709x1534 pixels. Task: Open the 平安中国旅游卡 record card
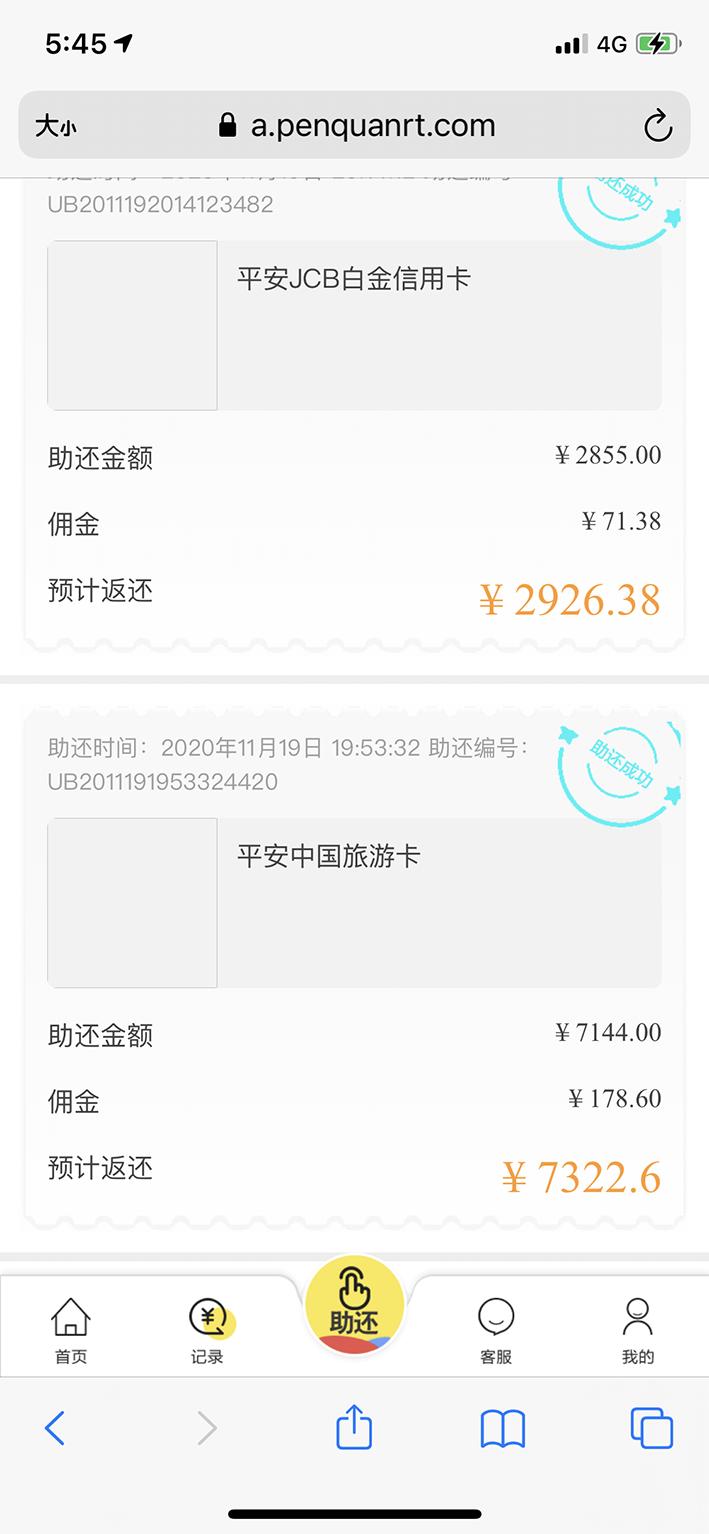tap(354, 903)
